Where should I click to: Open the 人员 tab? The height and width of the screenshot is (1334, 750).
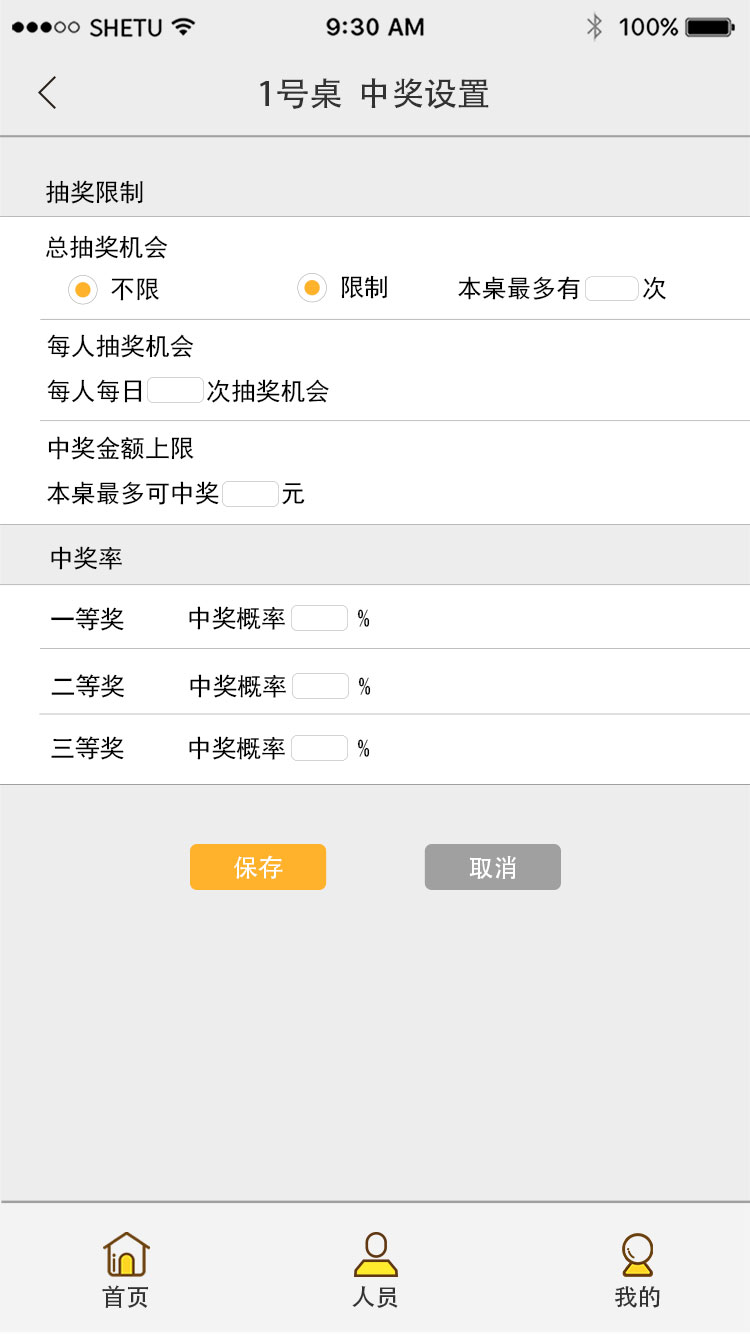[375, 1270]
